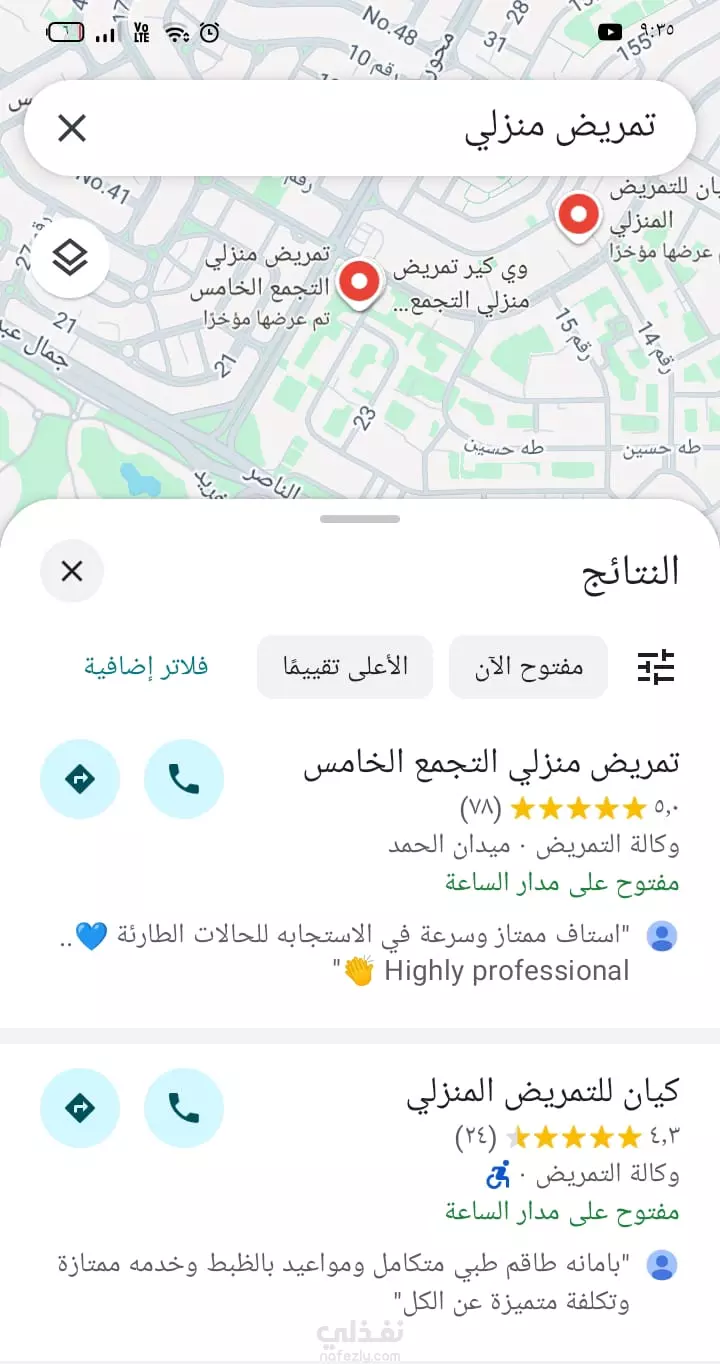
Task: Open فلاتر إضافية more filters
Action: pos(146,667)
